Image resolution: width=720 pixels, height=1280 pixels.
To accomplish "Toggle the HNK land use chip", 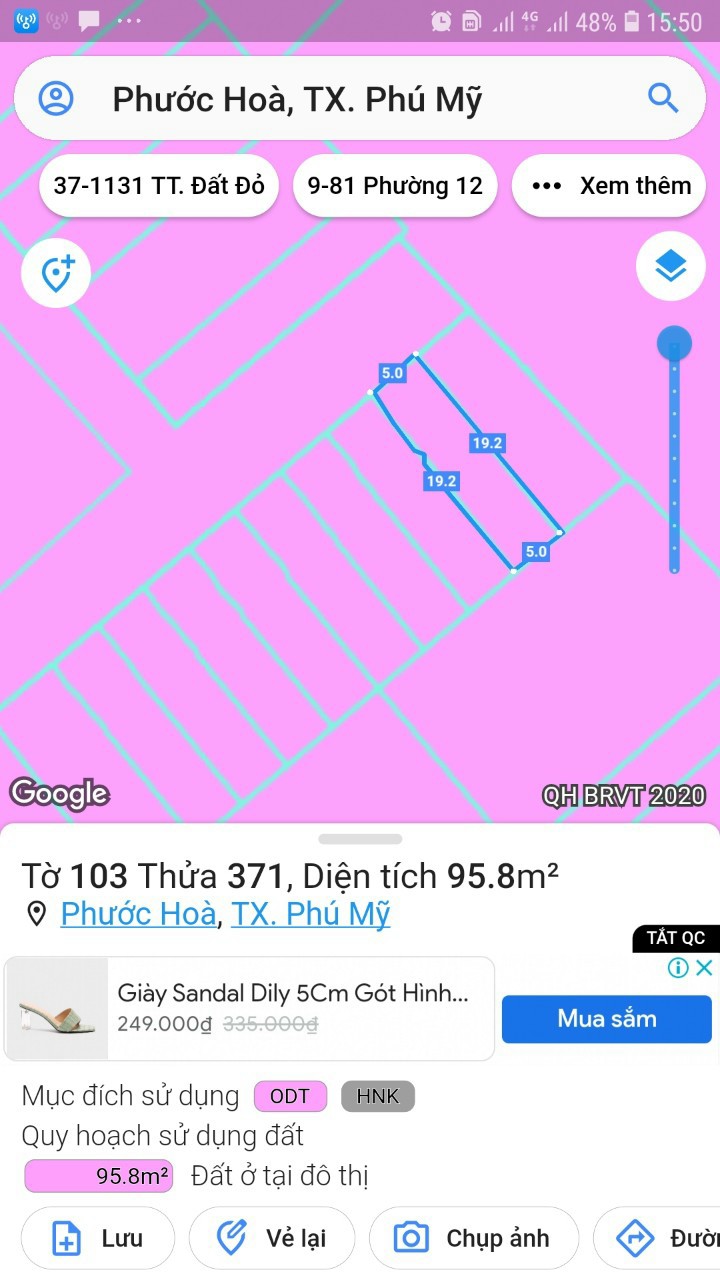I will click(x=377, y=1096).
